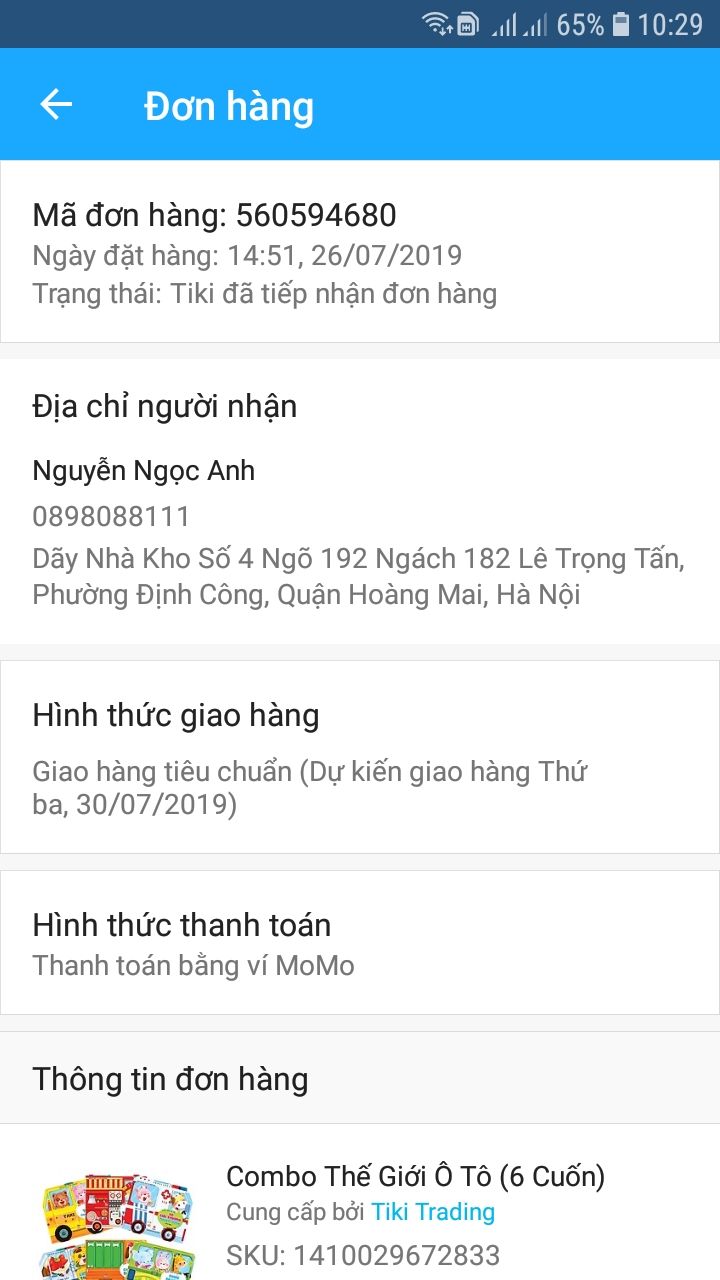Tap the dual SIM card status icon
Viewport: 720px width, 1280px height.
[x=468, y=22]
